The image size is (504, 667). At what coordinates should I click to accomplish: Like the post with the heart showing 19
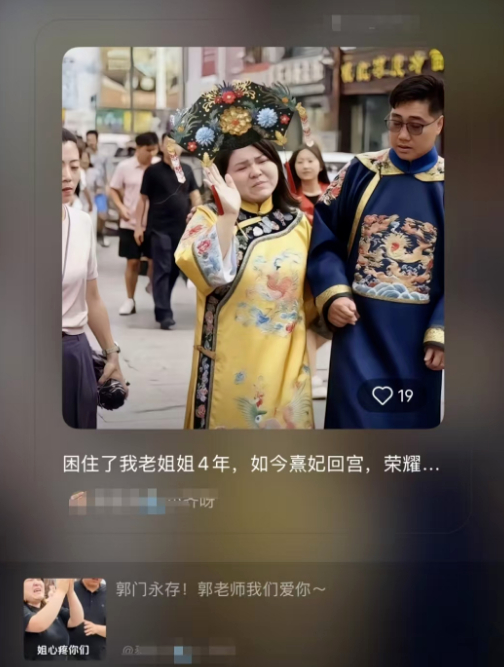pos(382,396)
